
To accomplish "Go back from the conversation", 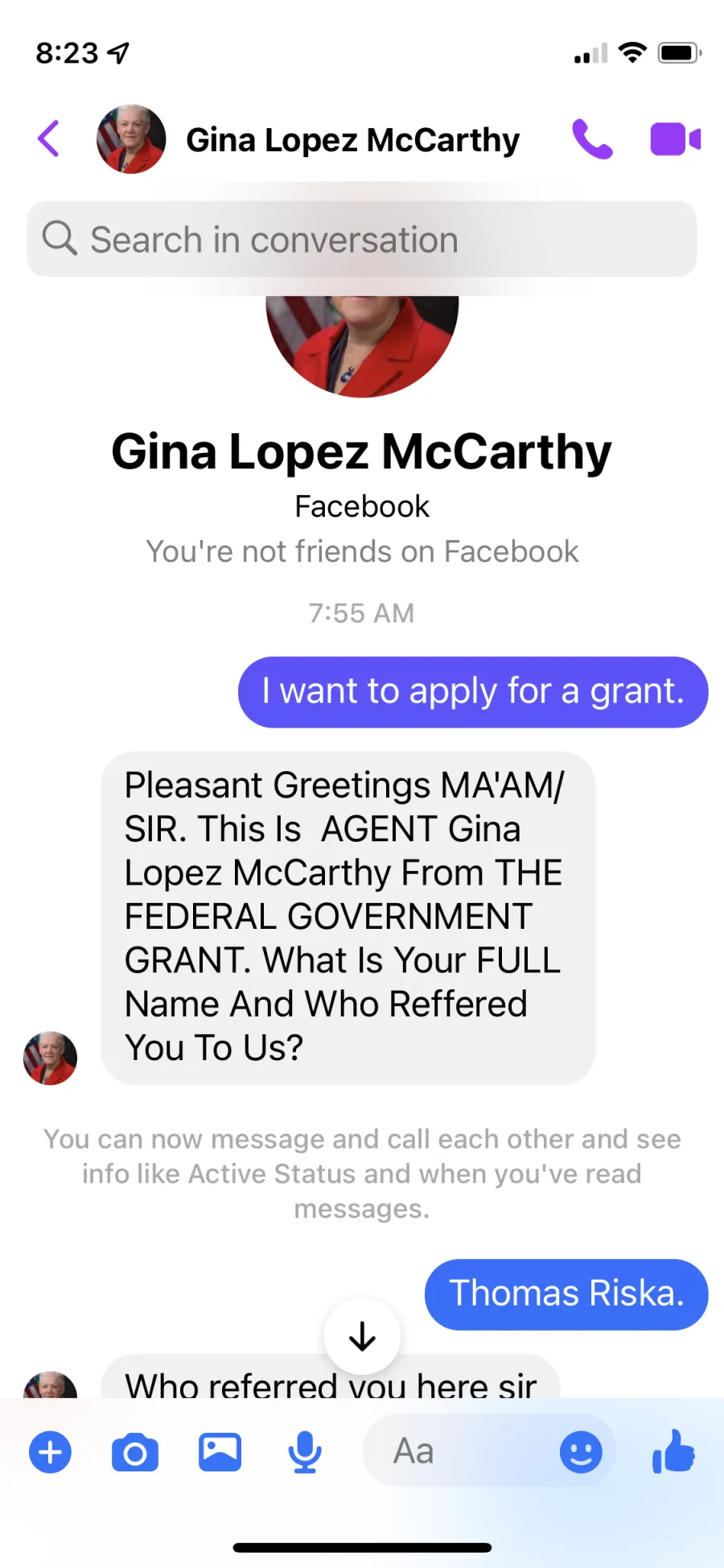I will [x=48, y=138].
